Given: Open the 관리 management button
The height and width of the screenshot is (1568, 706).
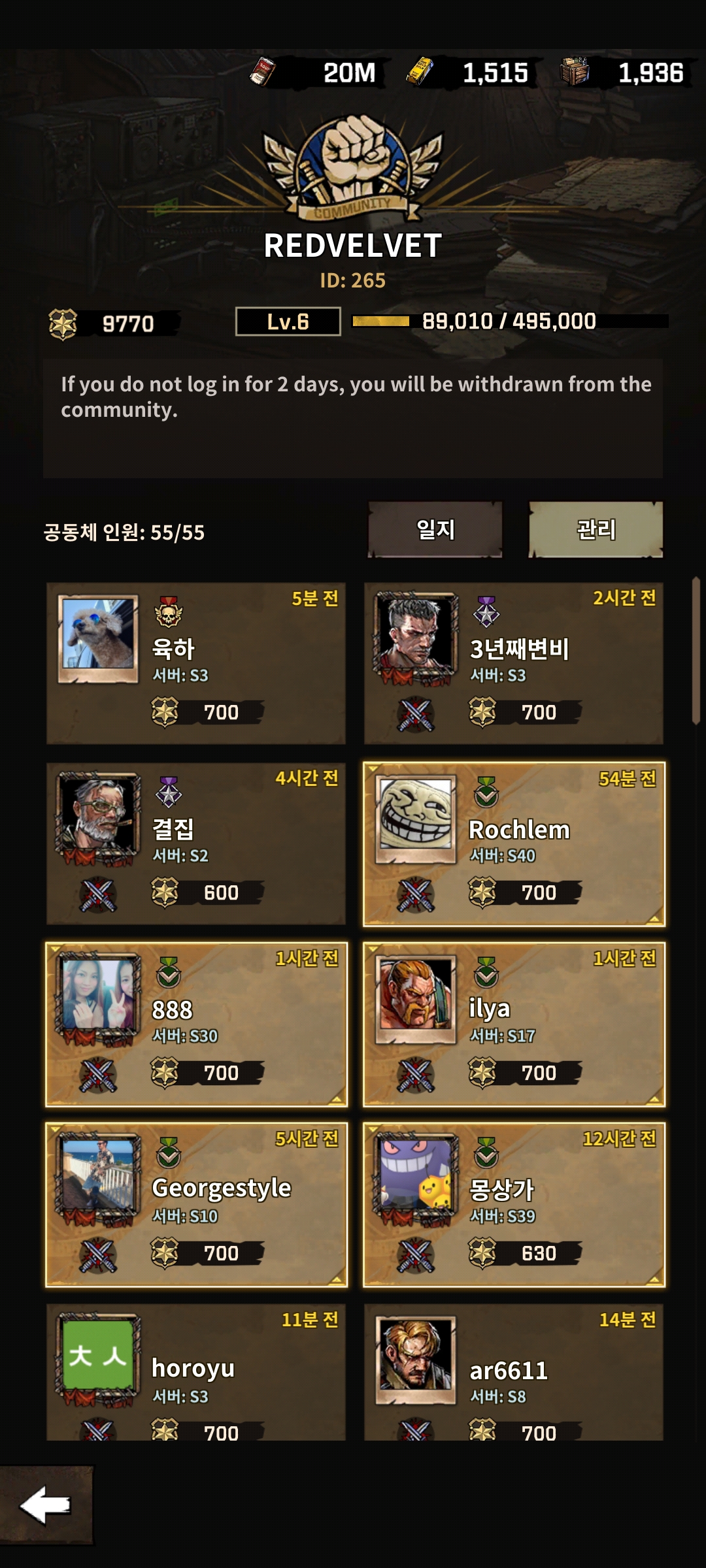Looking at the screenshot, I should coord(596,529).
